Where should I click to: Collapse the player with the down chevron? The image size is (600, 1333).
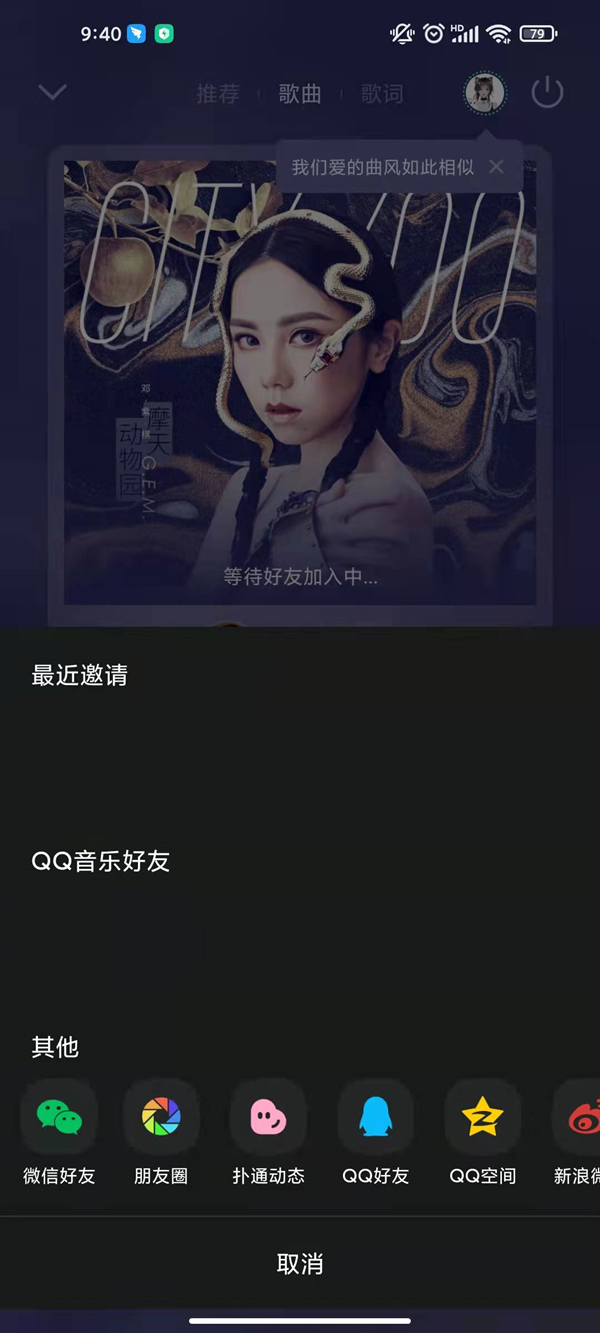[x=52, y=93]
